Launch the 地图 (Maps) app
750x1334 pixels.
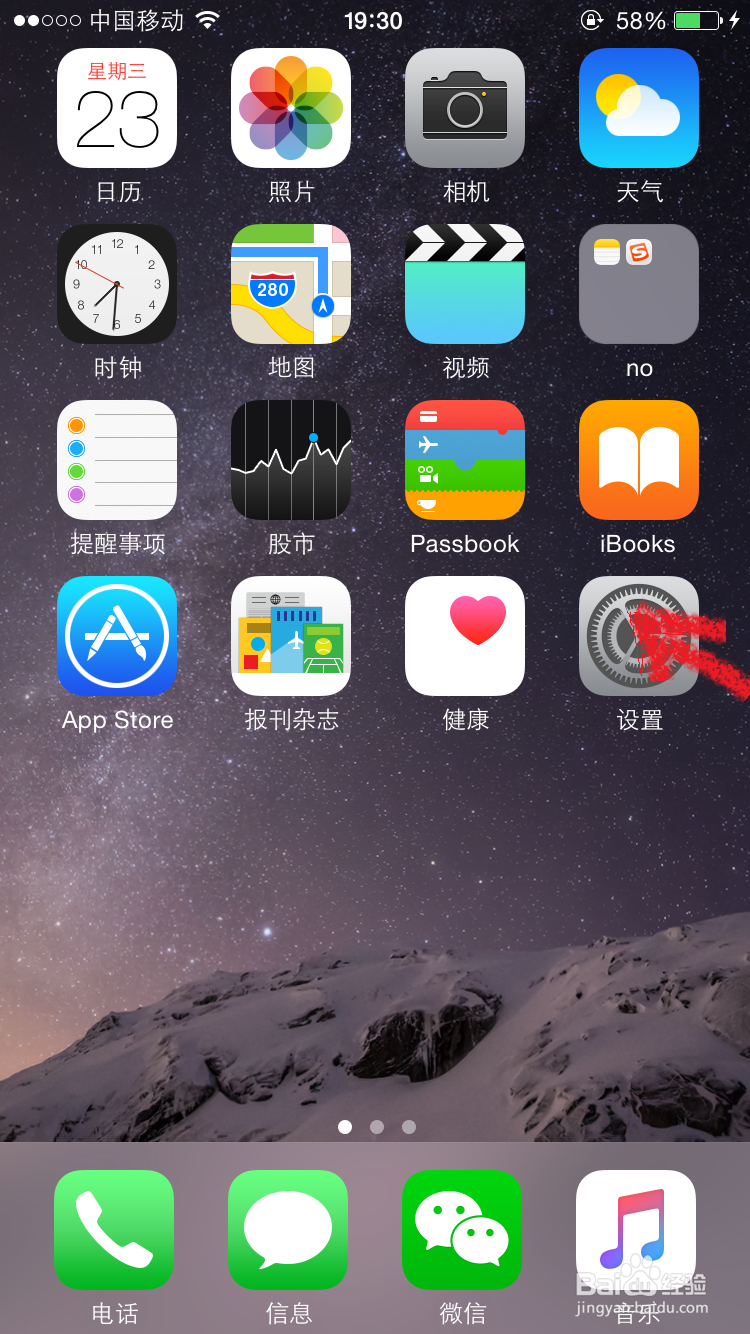pyautogui.click(x=291, y=284)
